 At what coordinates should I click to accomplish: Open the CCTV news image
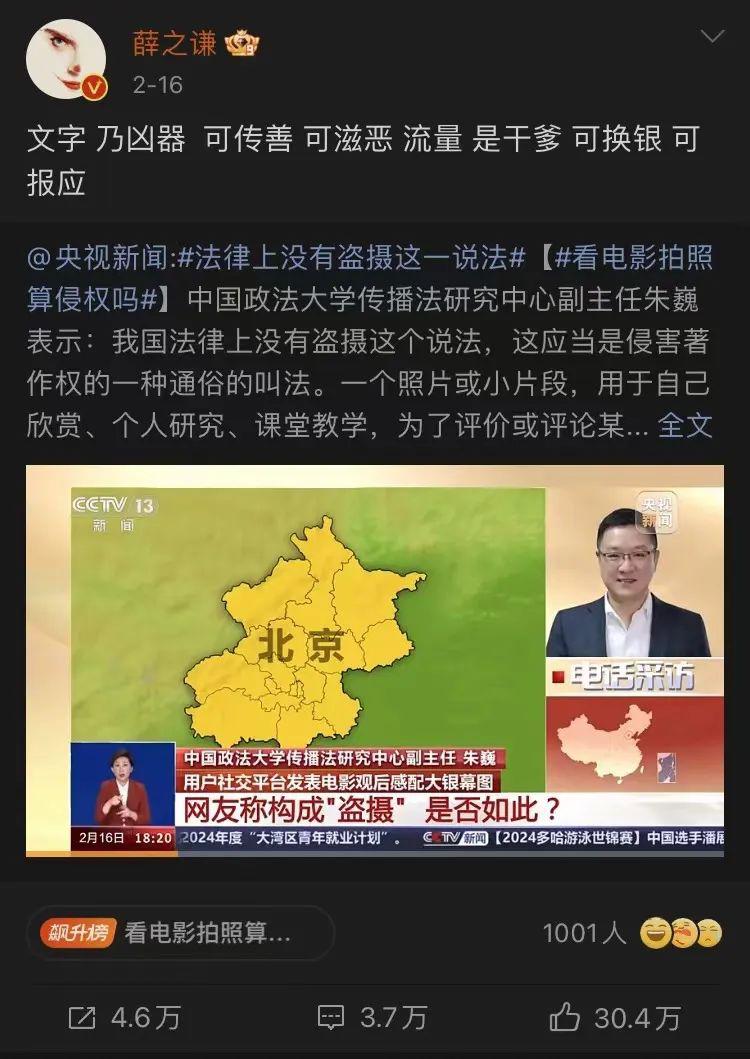(374, 660)
